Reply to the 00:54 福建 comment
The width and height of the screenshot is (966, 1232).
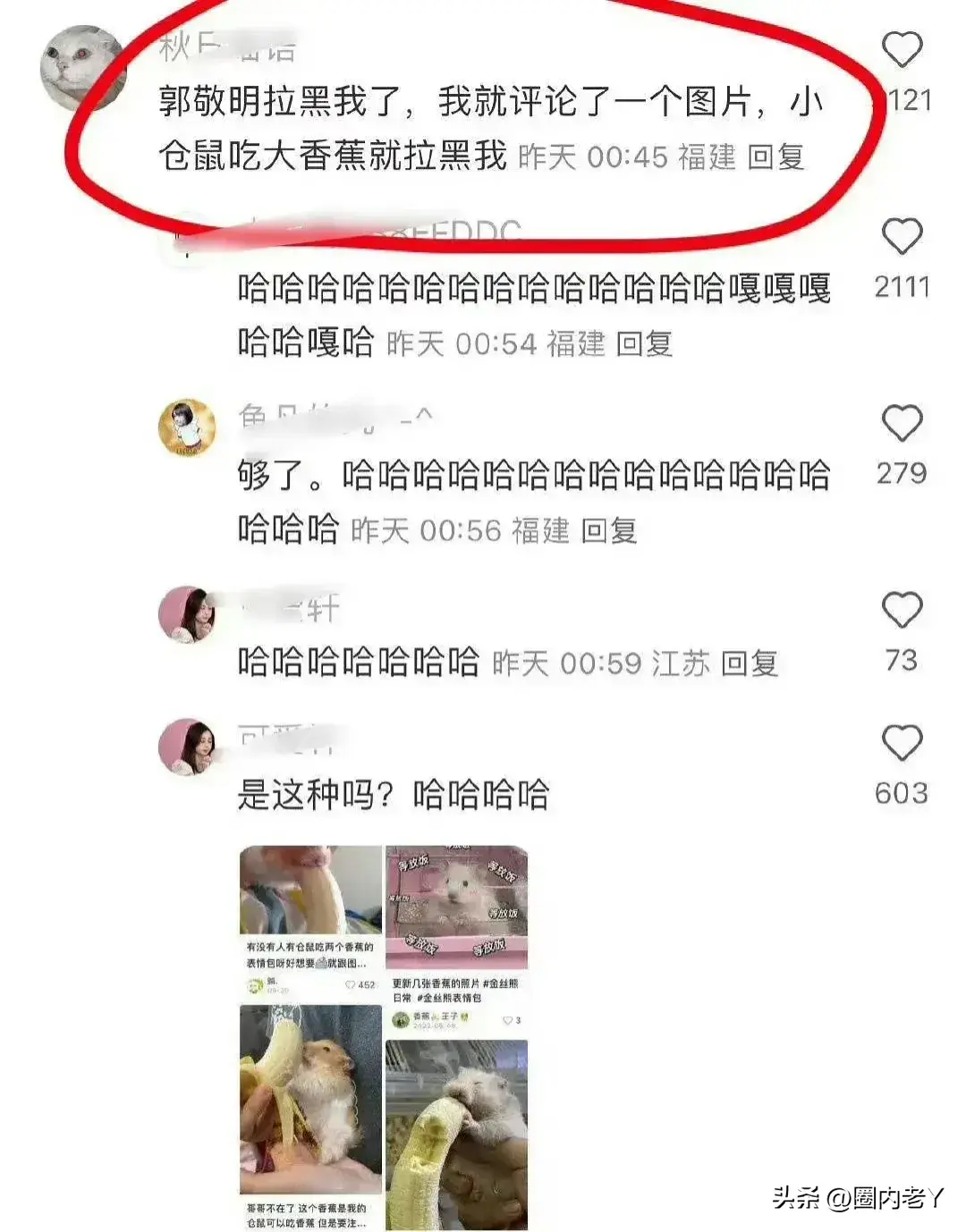coord(644,343)
